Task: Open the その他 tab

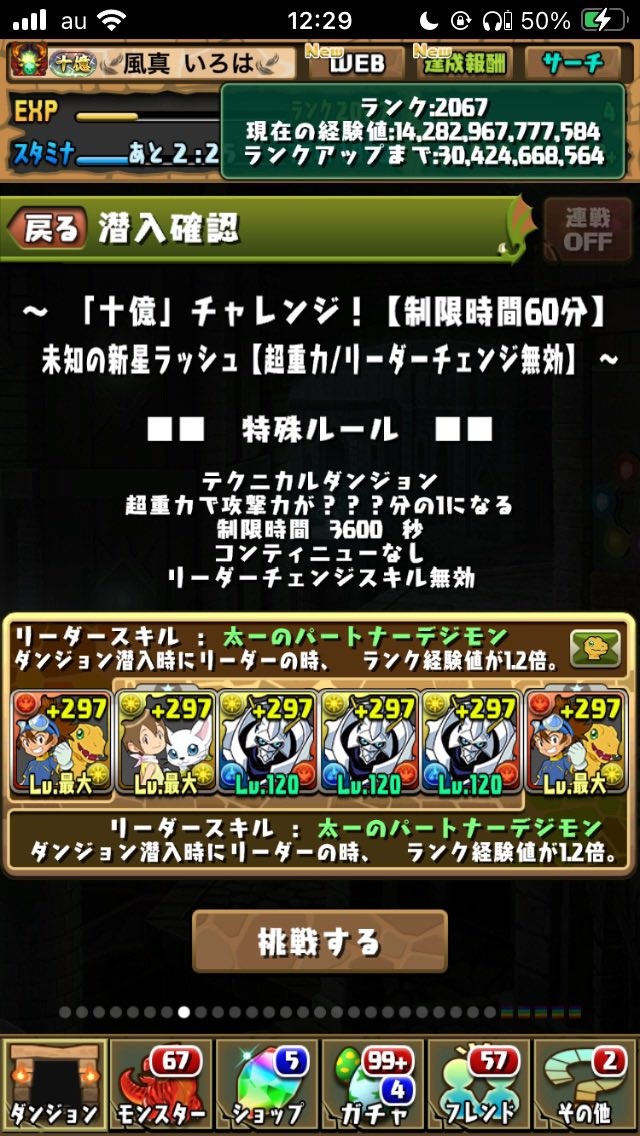Action: click(x=586, y=1085)
